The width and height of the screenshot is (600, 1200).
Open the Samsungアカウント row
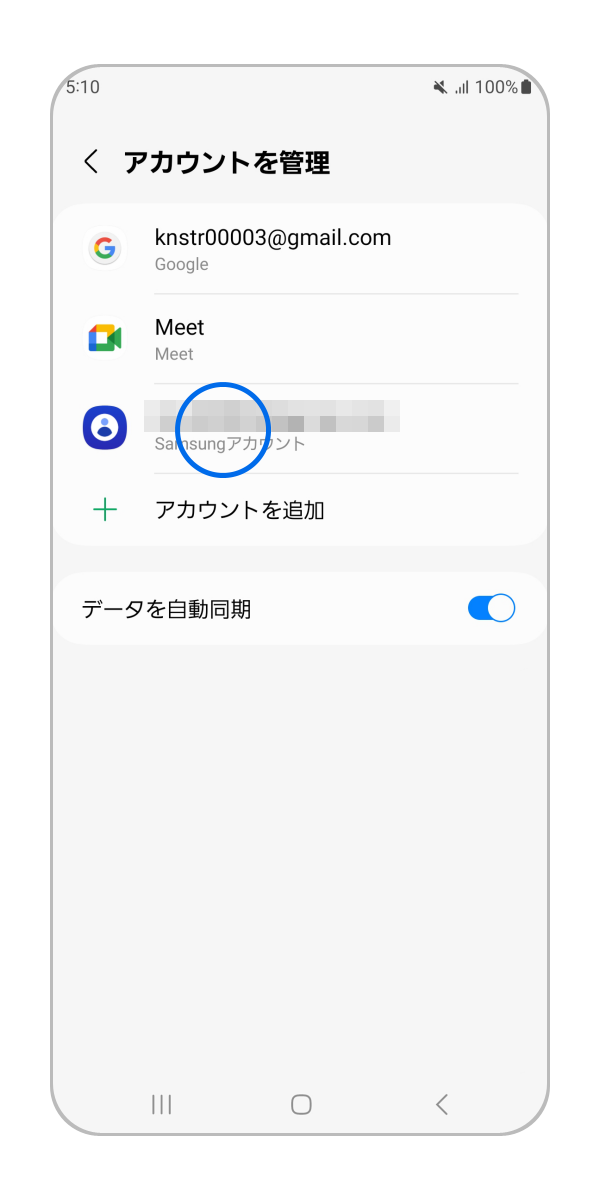click(x=300, y=428)
